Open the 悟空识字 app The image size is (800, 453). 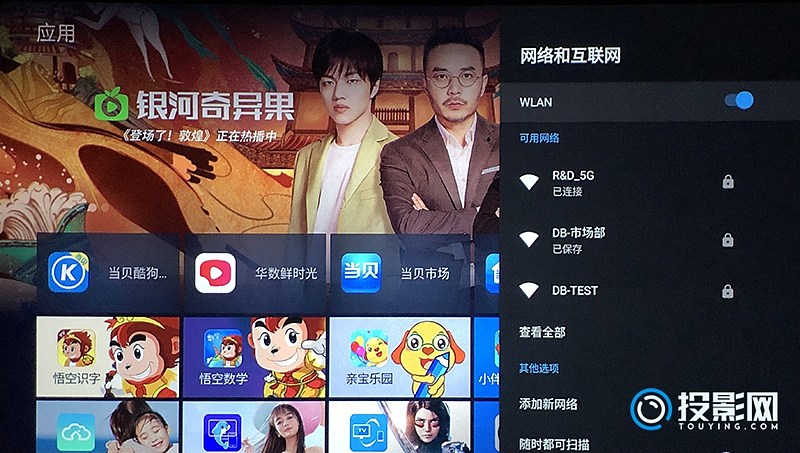(109, 354)
